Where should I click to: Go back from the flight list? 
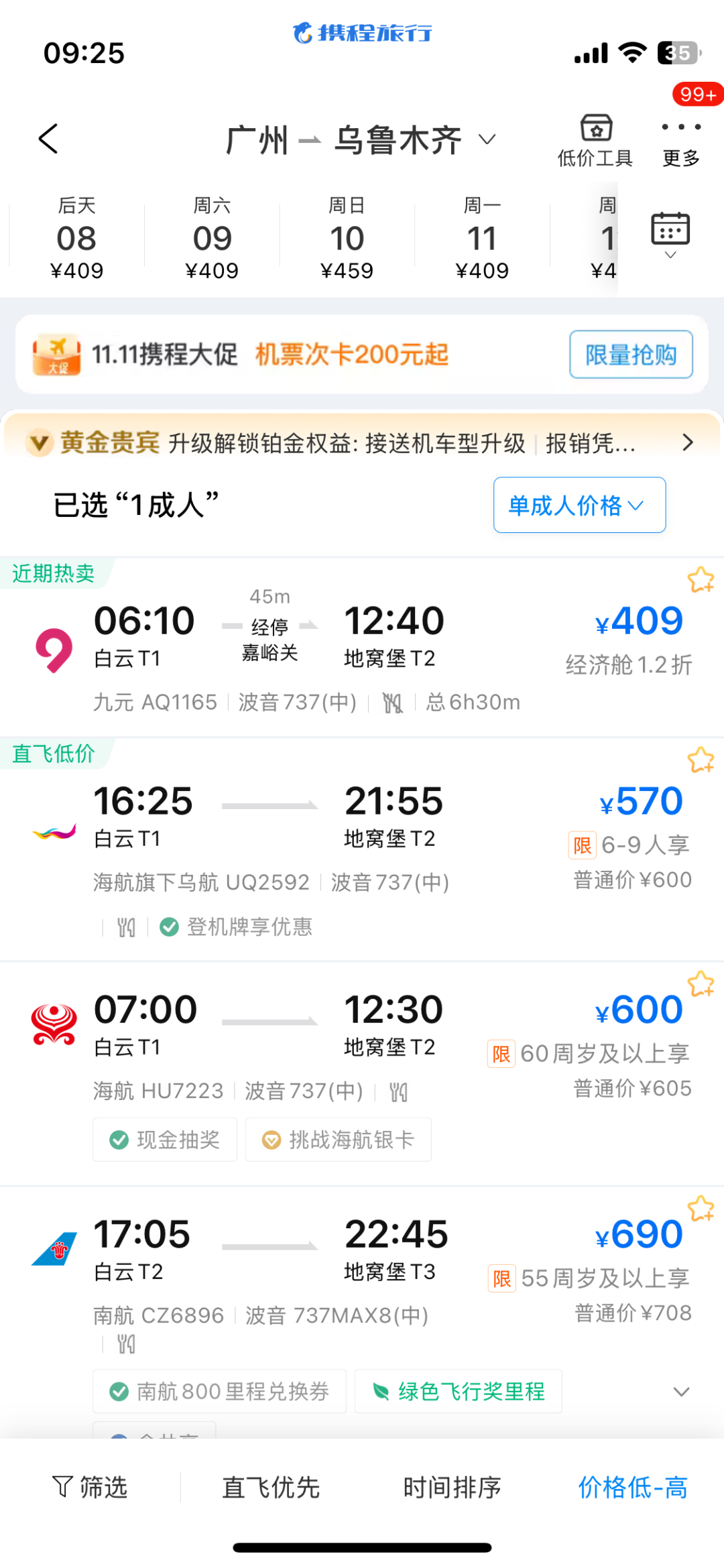49,139
